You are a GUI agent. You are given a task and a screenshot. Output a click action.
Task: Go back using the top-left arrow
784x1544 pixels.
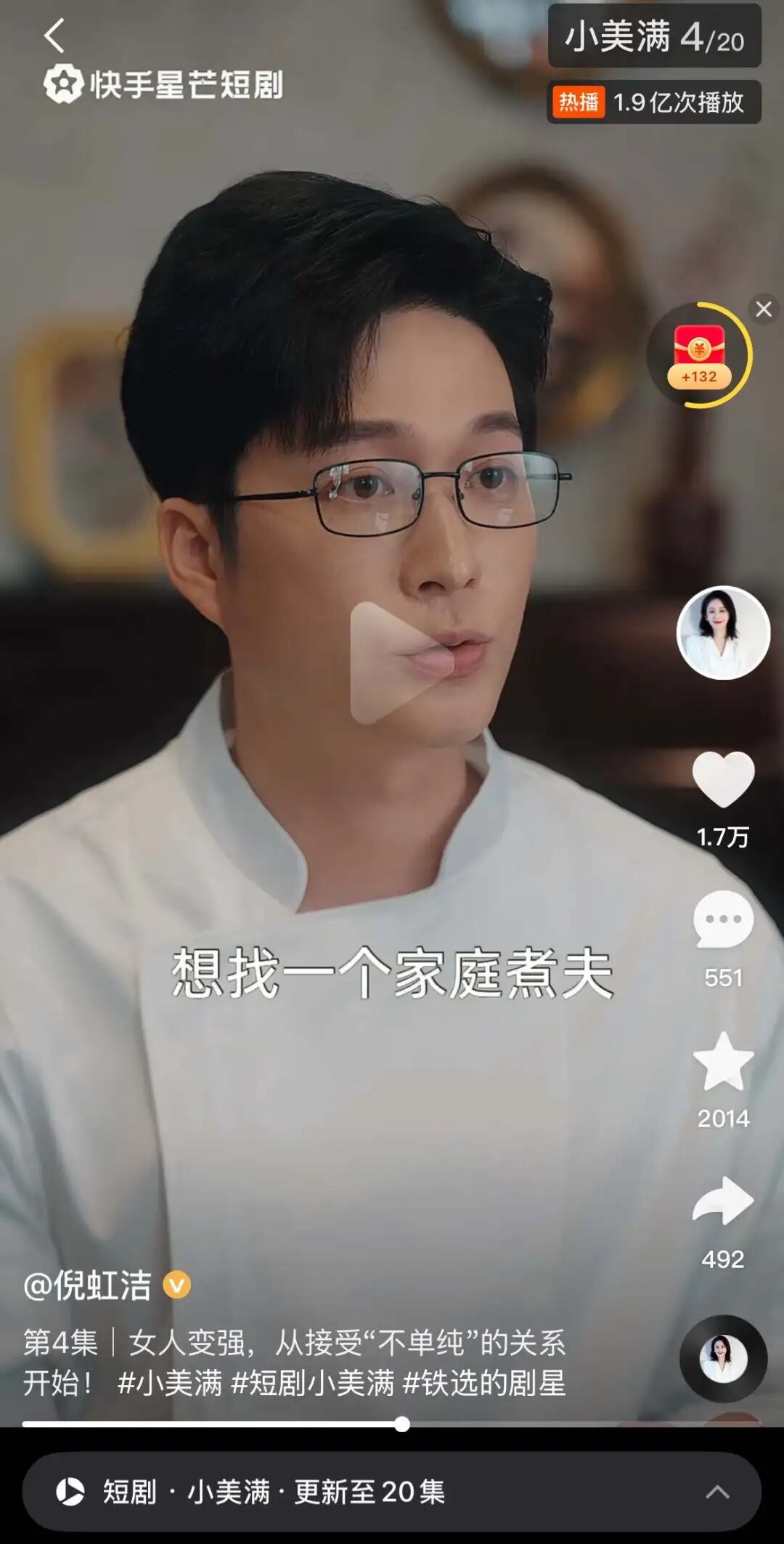[x=54, y=36]
